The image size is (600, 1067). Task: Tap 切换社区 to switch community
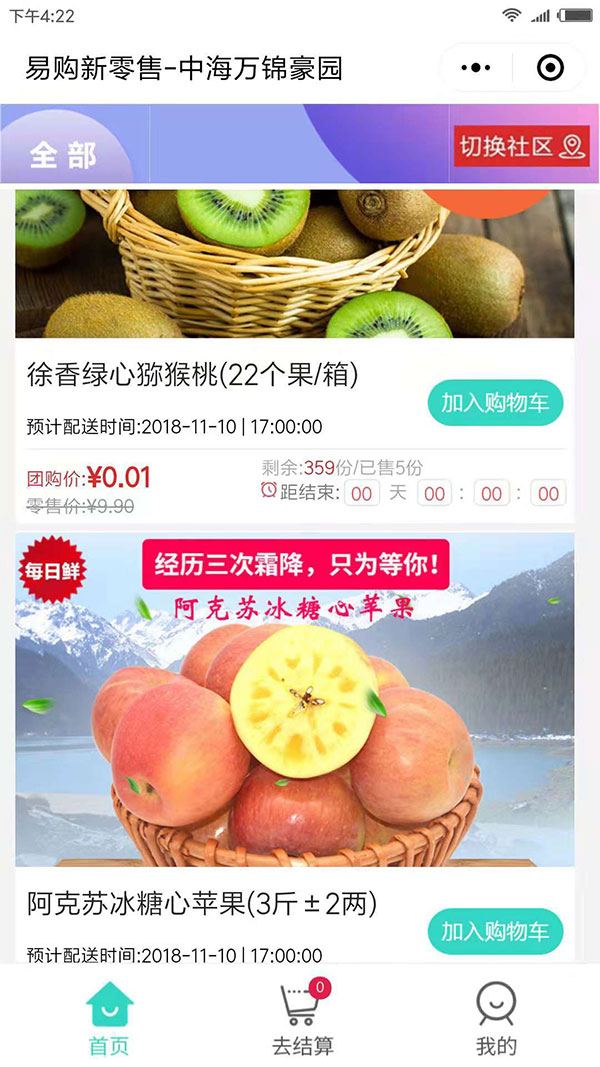click(x=521, y=147)
